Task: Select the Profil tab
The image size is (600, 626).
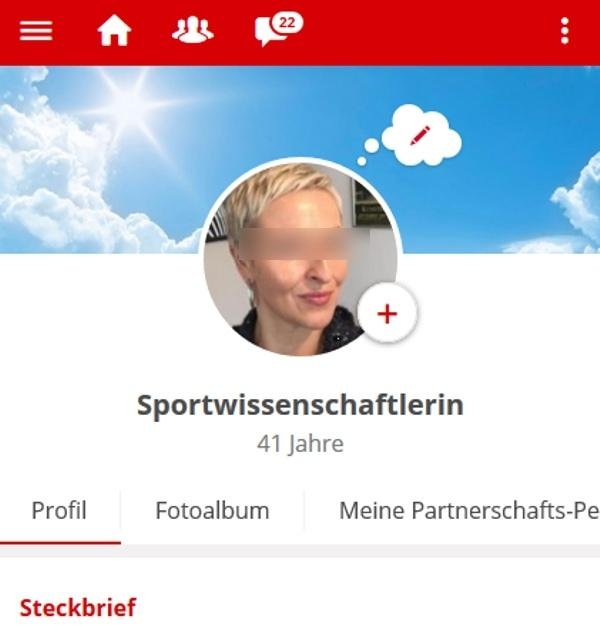Action: pos(59,511)
